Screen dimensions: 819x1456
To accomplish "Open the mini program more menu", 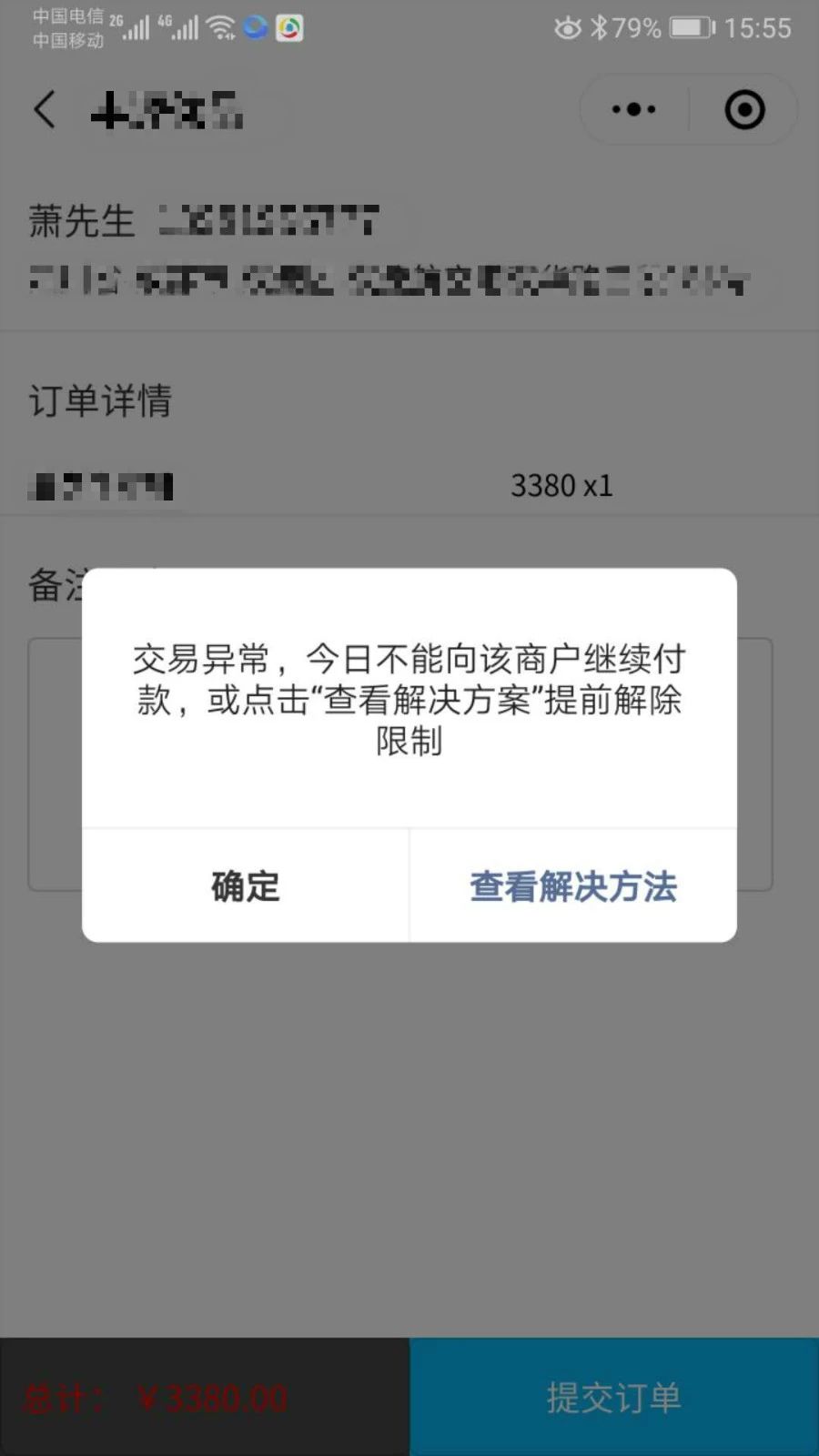I will (634, 110).
